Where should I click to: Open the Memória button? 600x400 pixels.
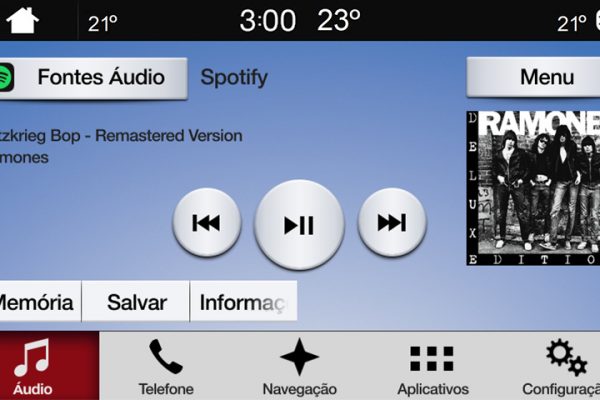coord(37,302)
